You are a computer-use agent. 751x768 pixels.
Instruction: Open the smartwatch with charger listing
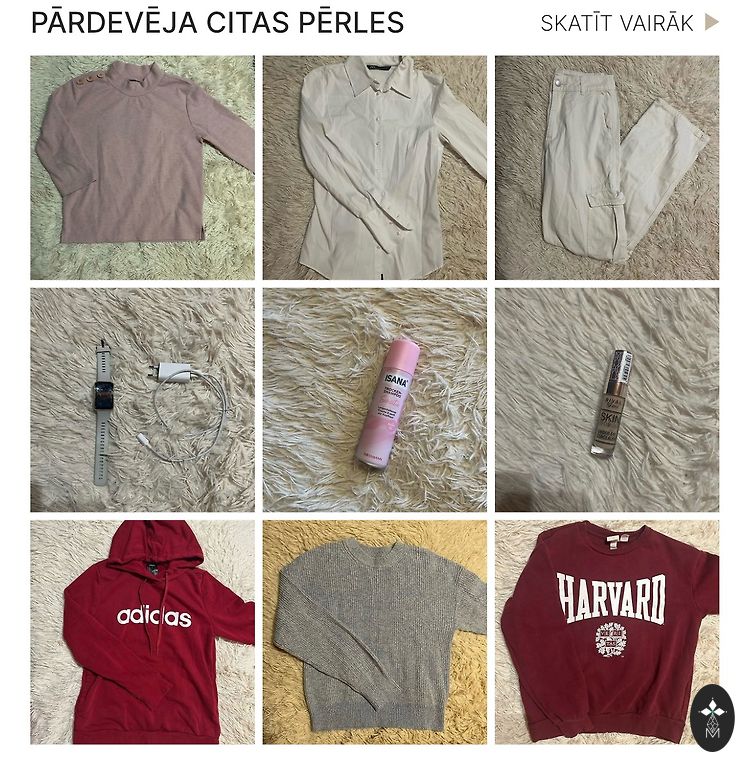tap(142, 400)
